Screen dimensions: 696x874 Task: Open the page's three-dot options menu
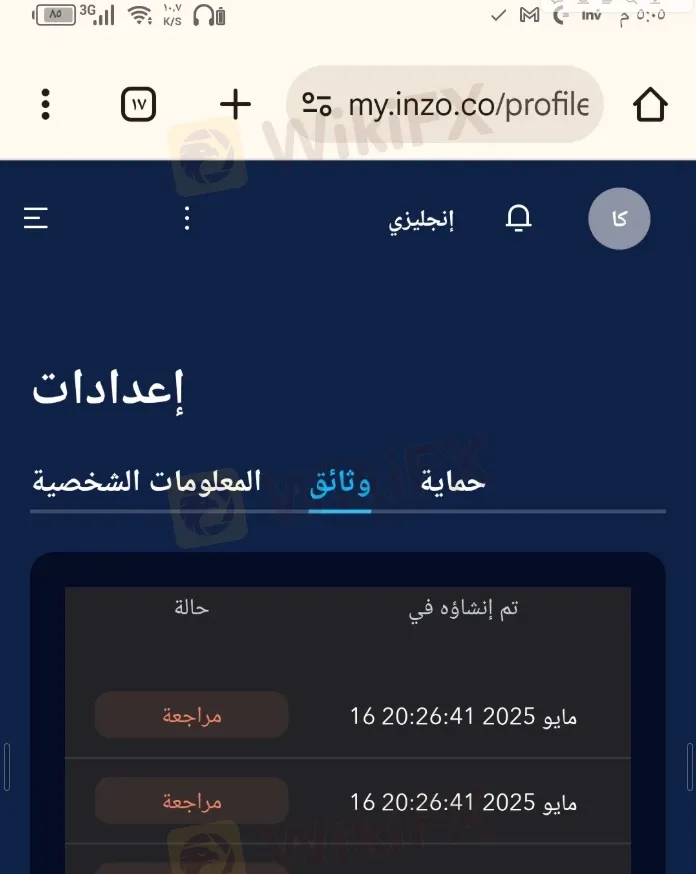point(187,219)
